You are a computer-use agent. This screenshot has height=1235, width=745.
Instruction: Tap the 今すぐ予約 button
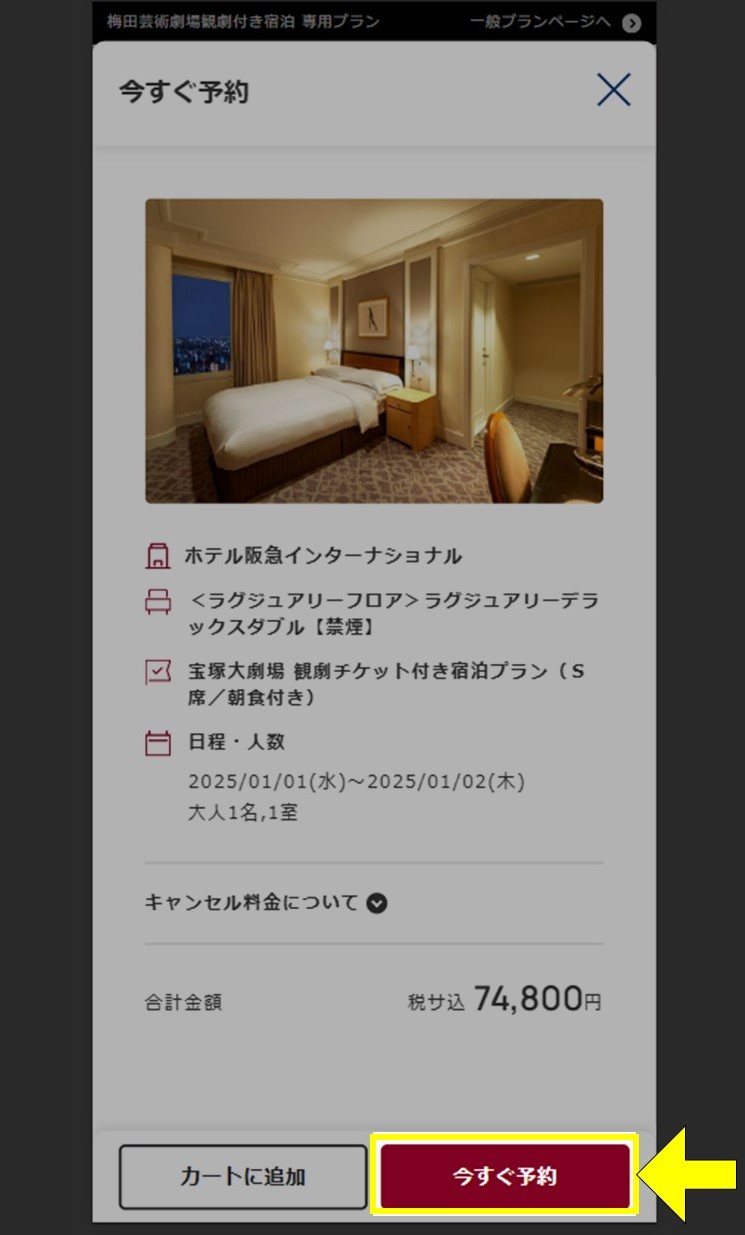505,1176
